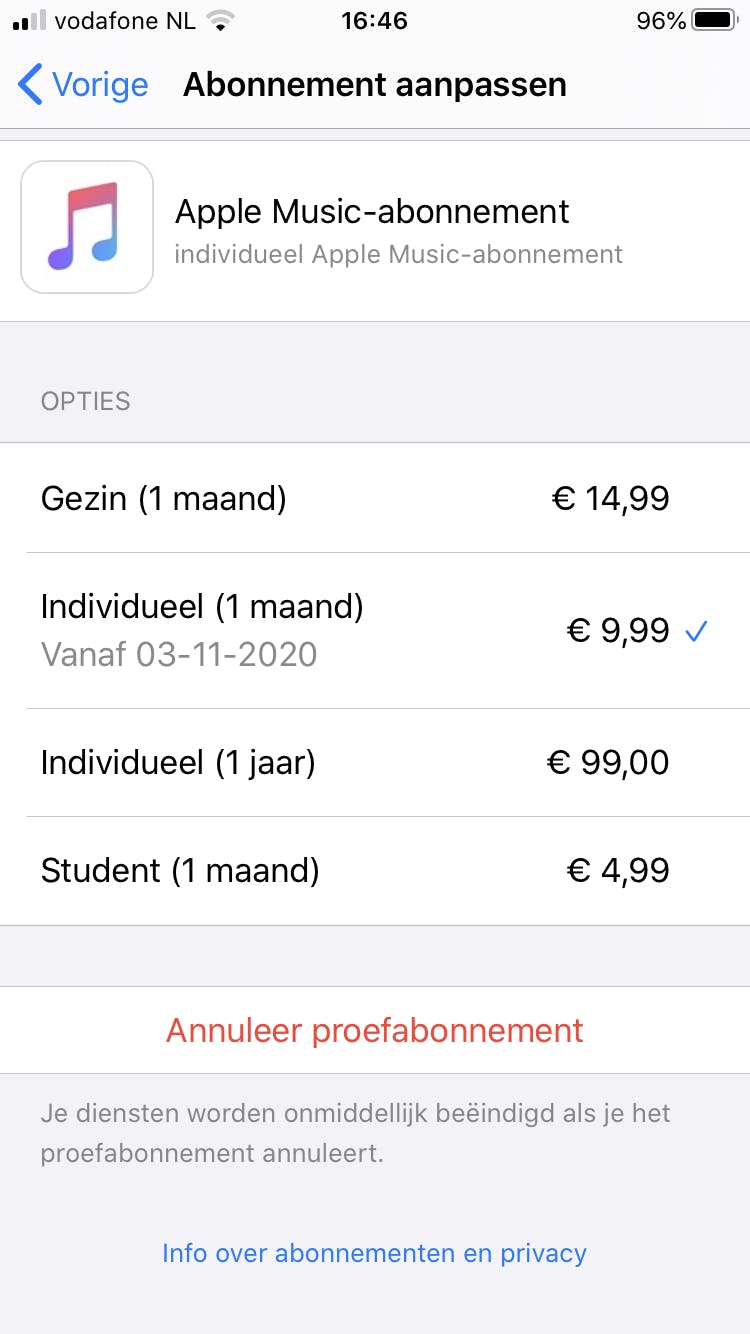Open Info over abonnementen en privacy
The image size is (750, 1334).
[374, 1253]
